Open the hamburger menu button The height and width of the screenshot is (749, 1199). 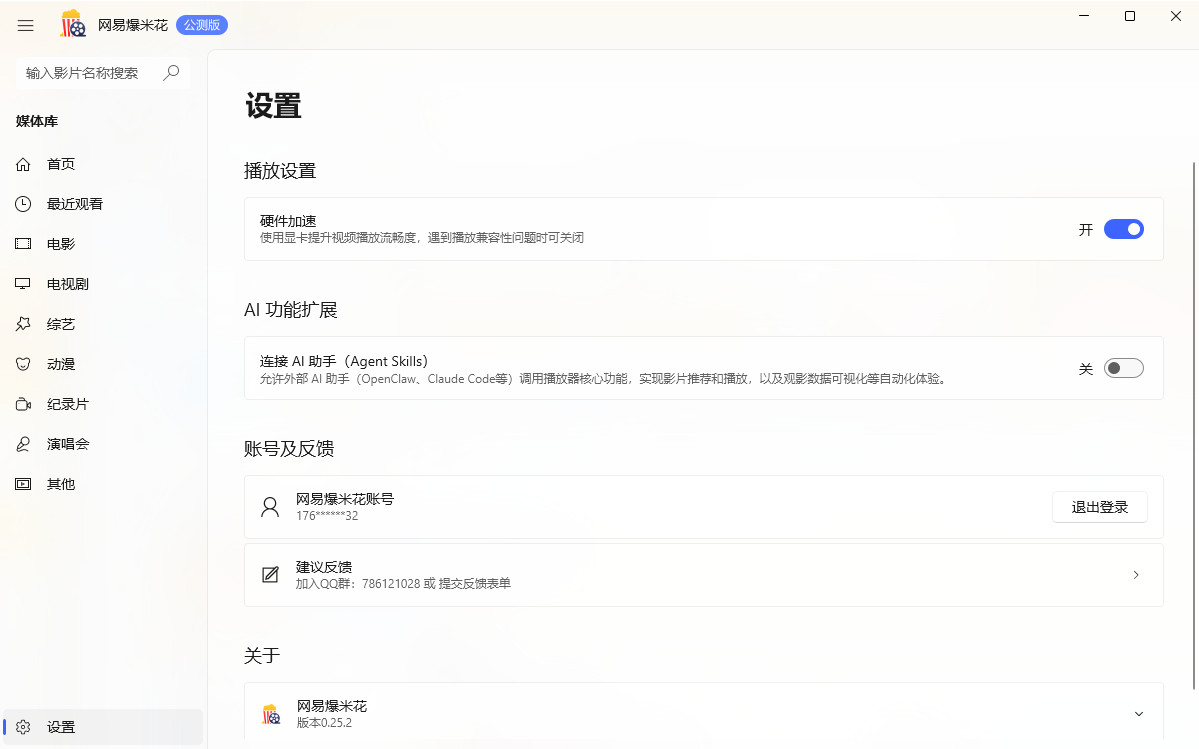25,25
